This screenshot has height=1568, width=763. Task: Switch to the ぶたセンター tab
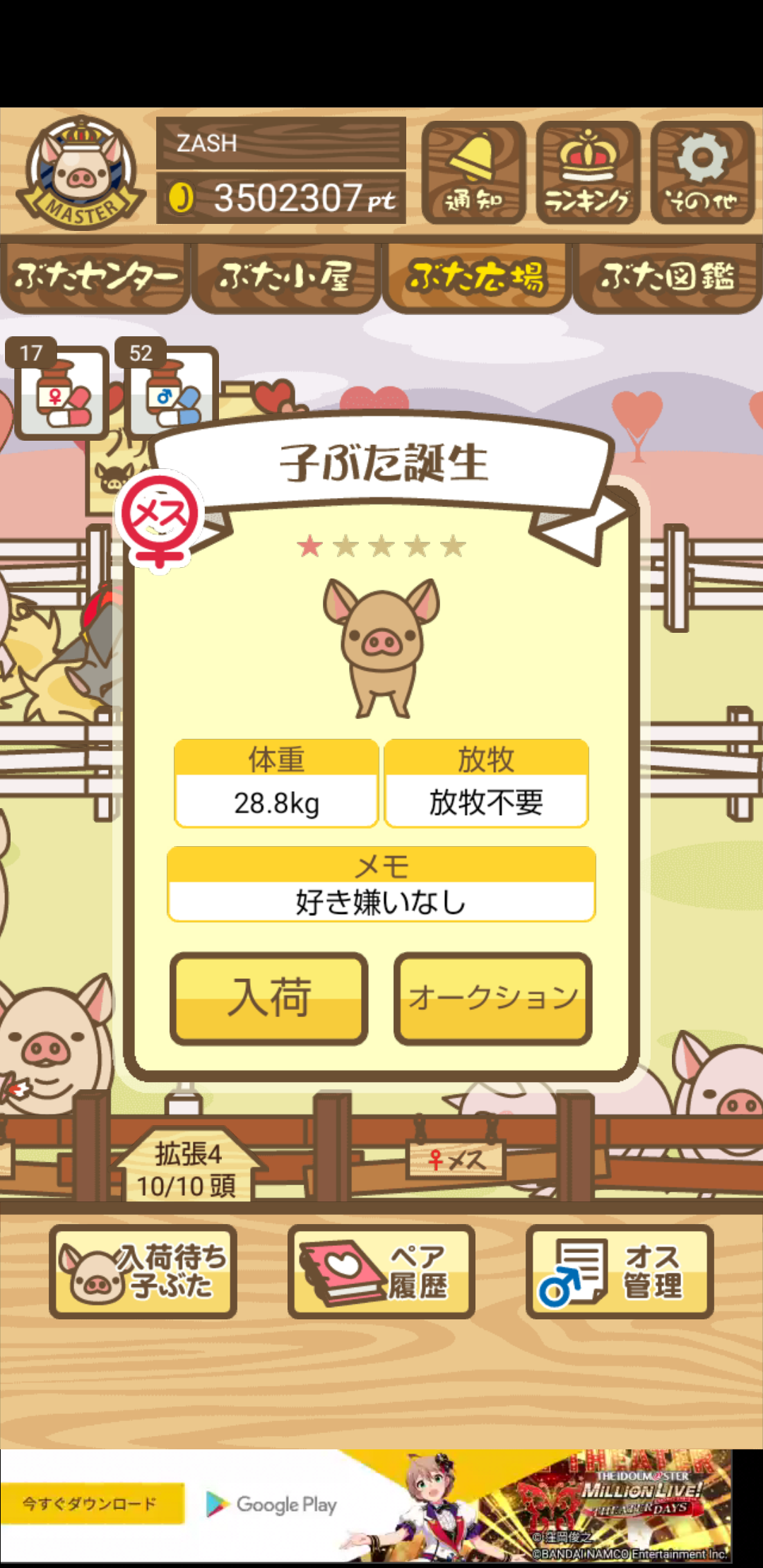tap(95, 277)
